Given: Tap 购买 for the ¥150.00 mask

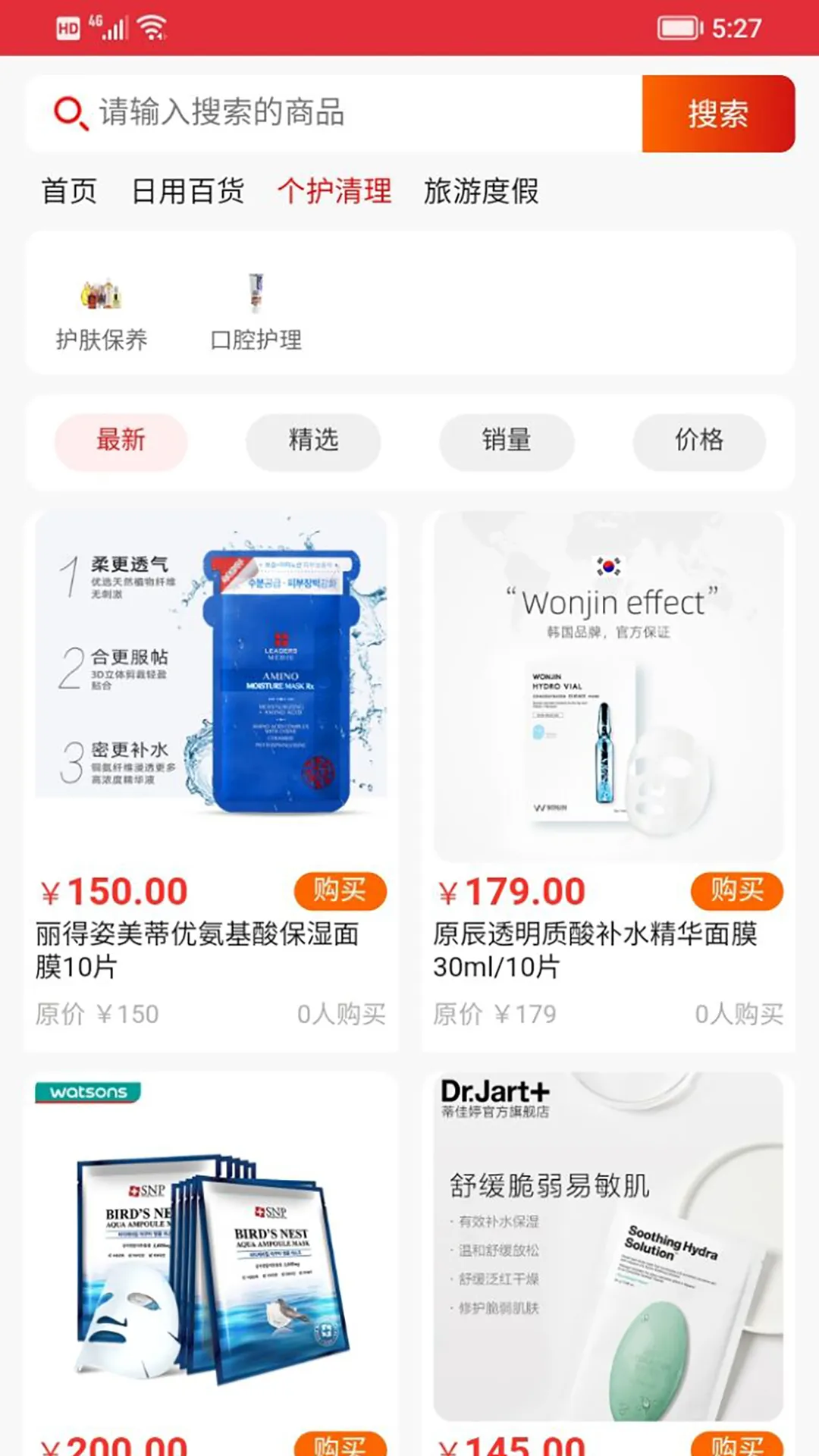Looking at the screenshot, I should click(x=340, y=890).
